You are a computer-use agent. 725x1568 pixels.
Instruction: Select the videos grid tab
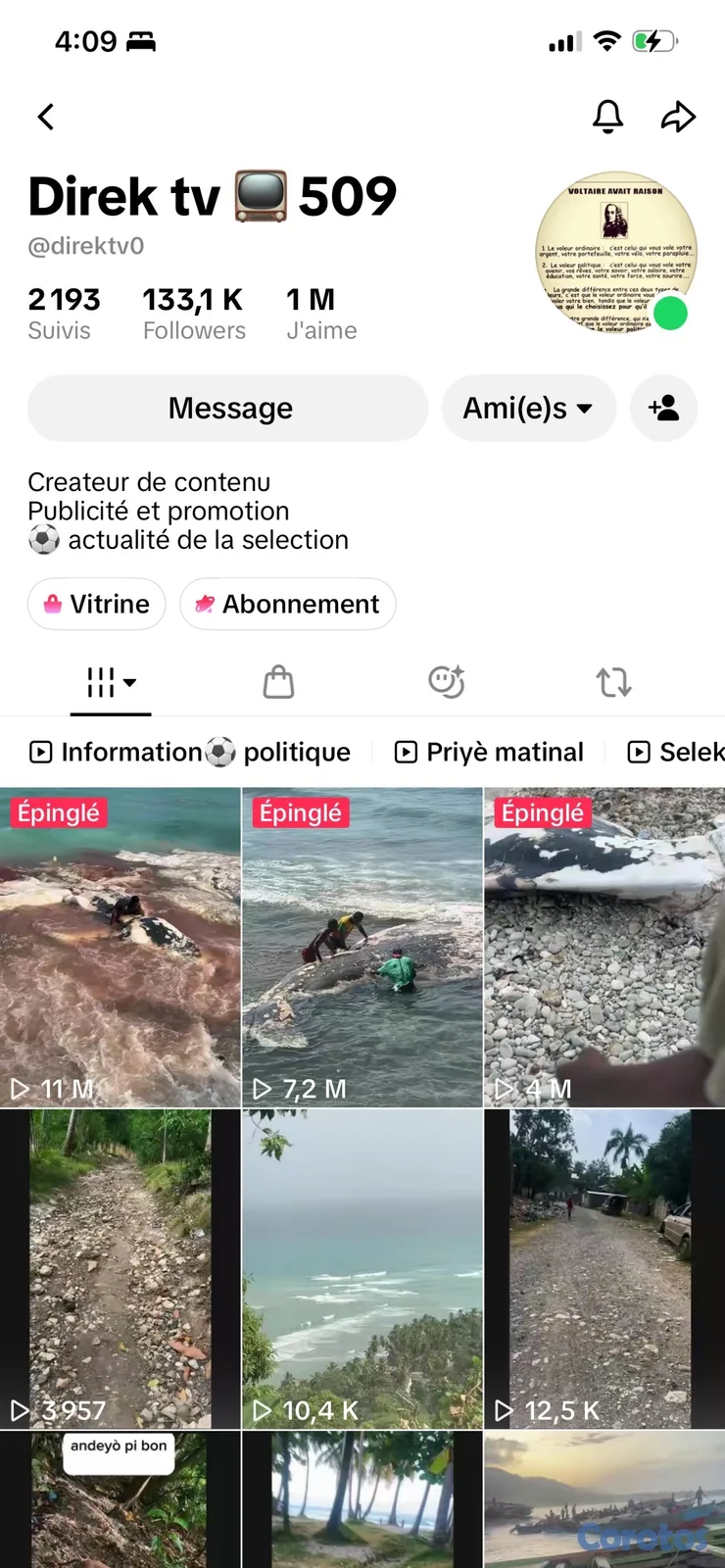(x=111, y=682)
